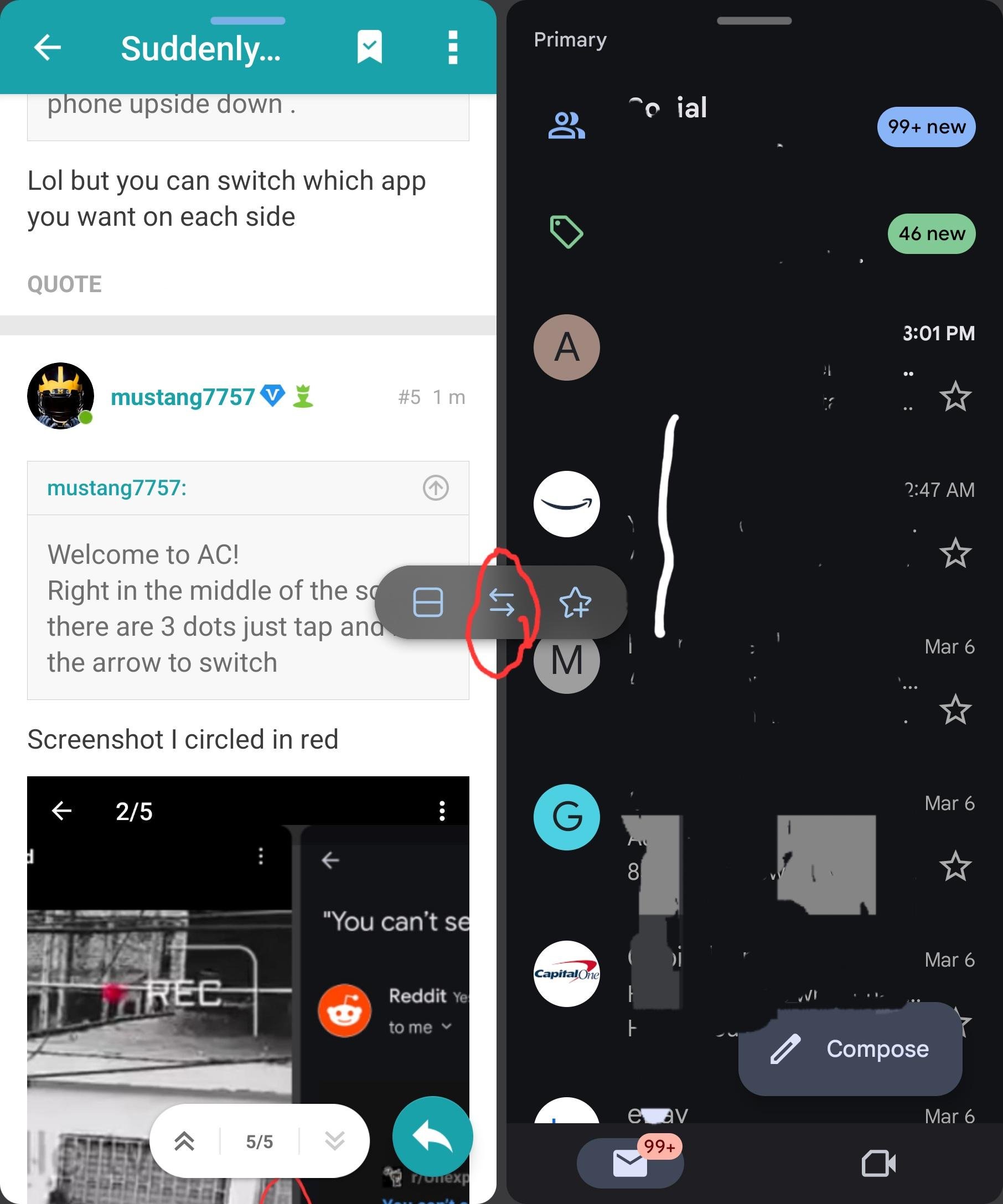Screen dimensions: 1003x1204
Task: Jump to the quoted mustang7757 post
Action: coord(435,488)
